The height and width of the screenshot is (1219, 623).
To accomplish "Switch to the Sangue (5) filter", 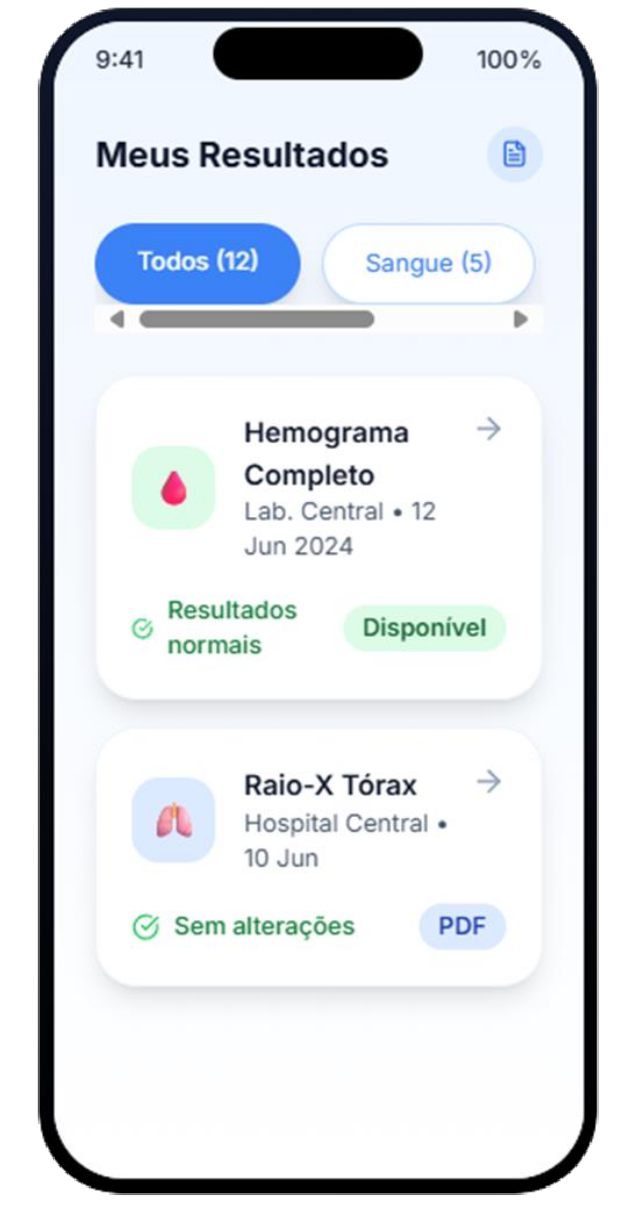I will (428, 263).
